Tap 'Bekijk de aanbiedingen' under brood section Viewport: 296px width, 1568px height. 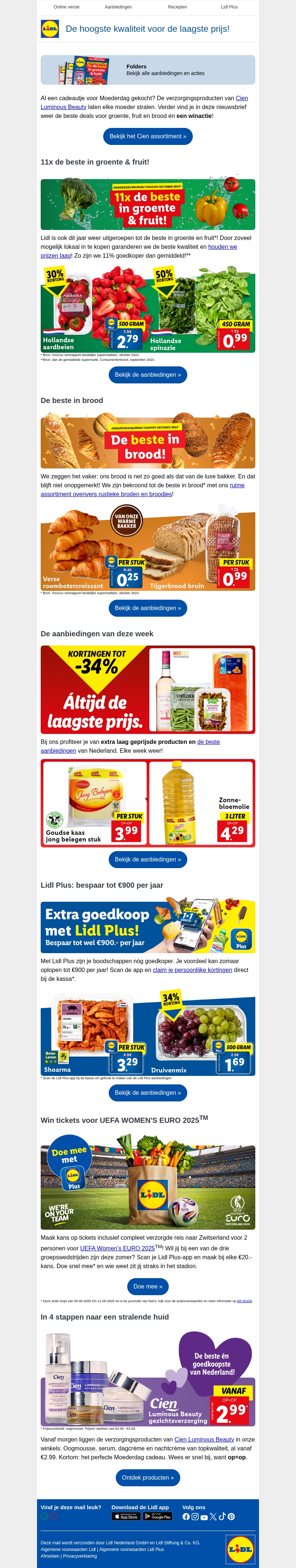click(148, 608)
